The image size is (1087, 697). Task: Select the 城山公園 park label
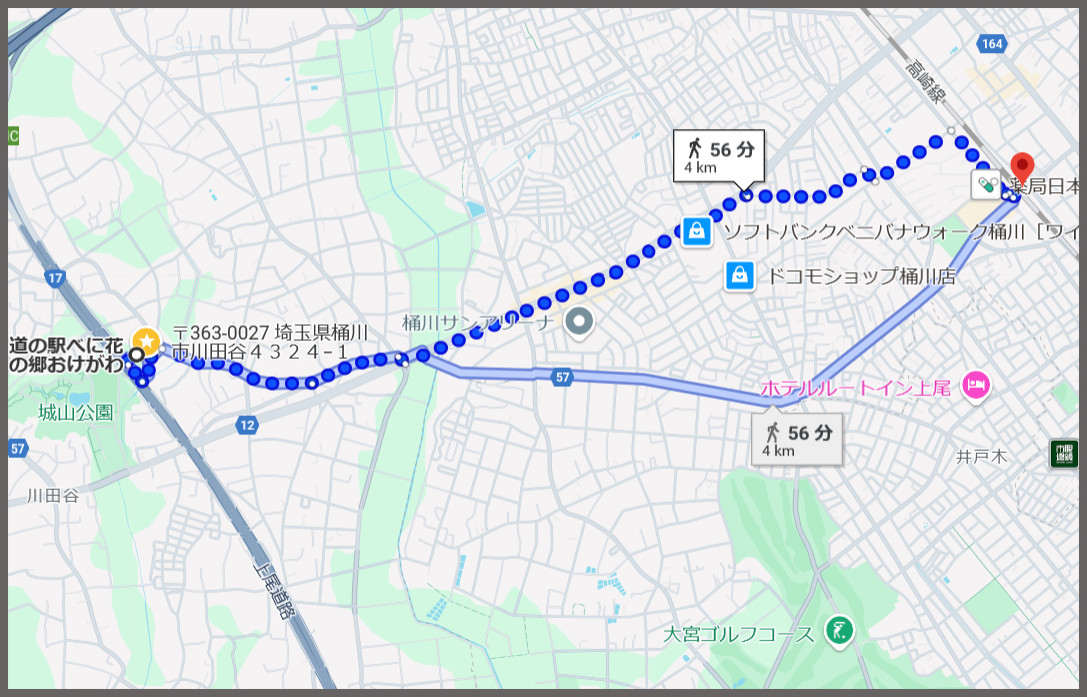76,412
